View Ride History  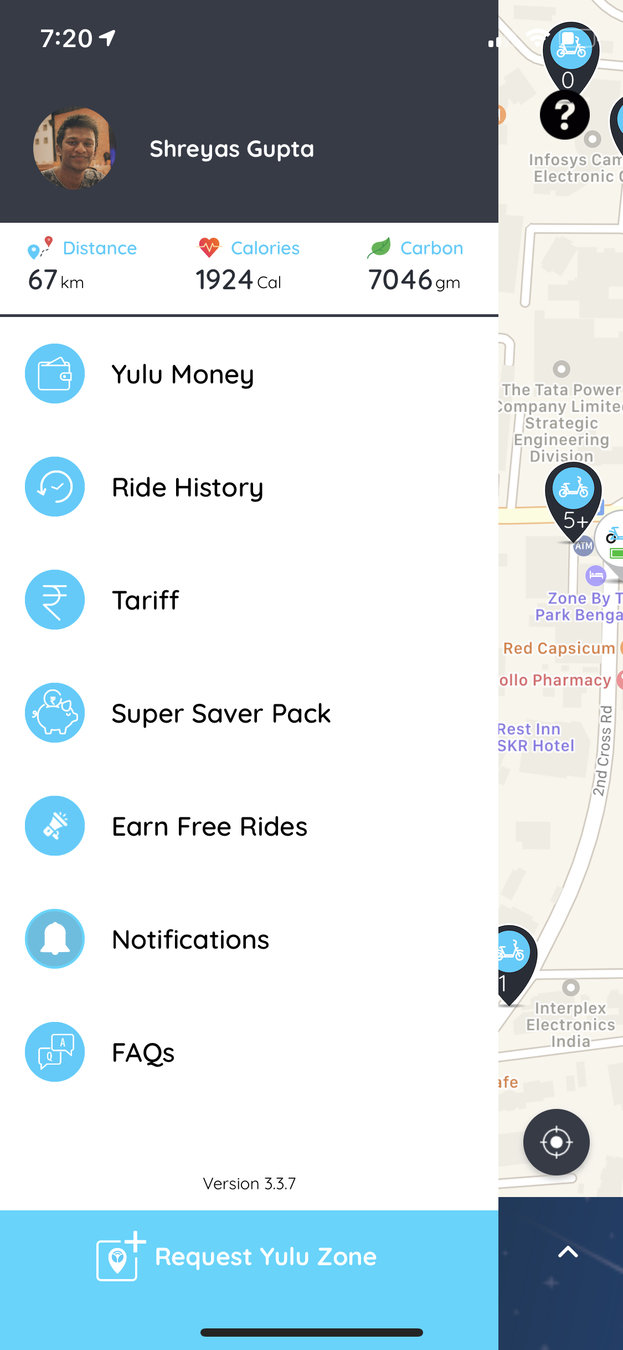click(187, 488)
